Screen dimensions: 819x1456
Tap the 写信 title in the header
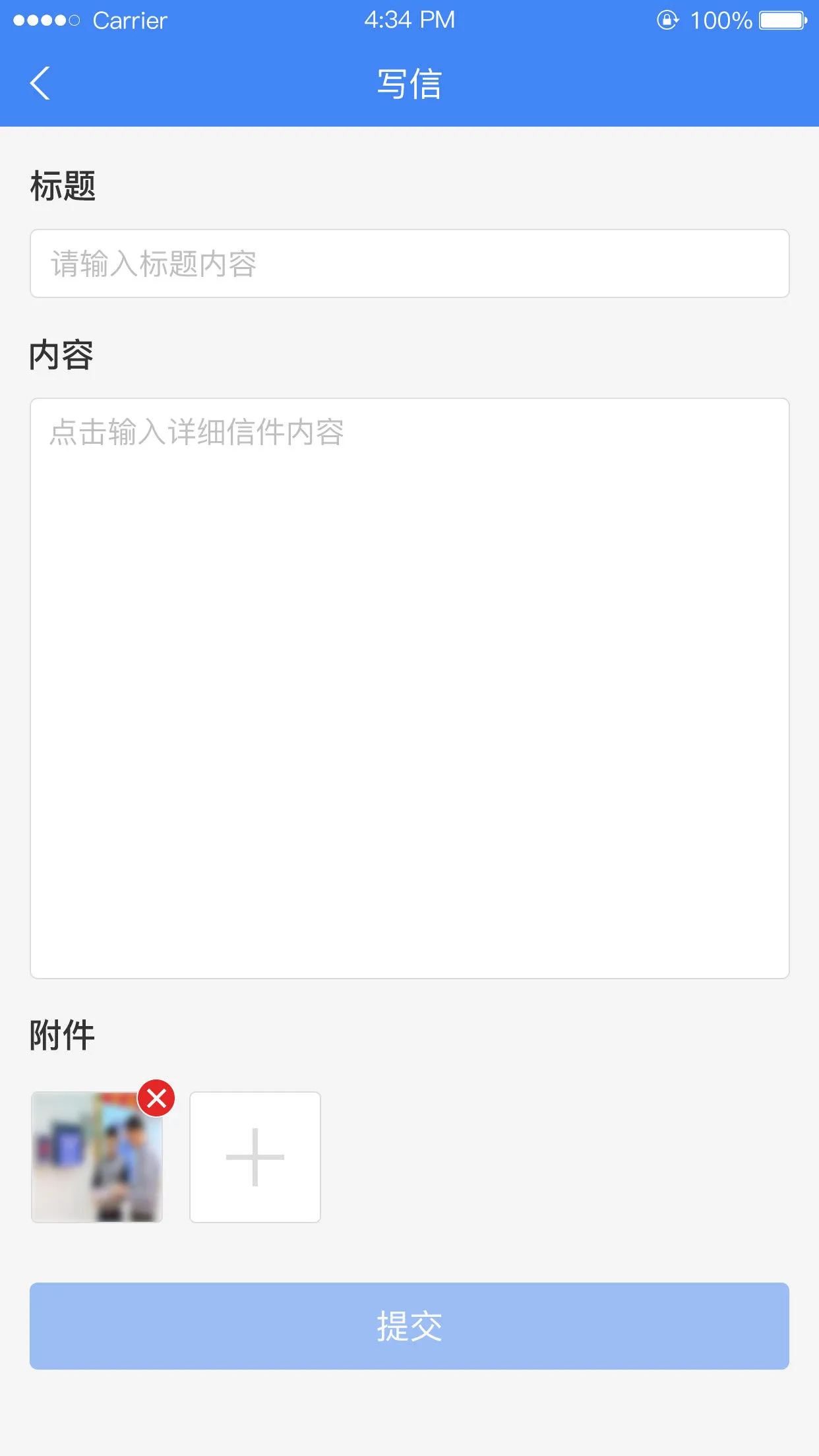tap(409, 84)
